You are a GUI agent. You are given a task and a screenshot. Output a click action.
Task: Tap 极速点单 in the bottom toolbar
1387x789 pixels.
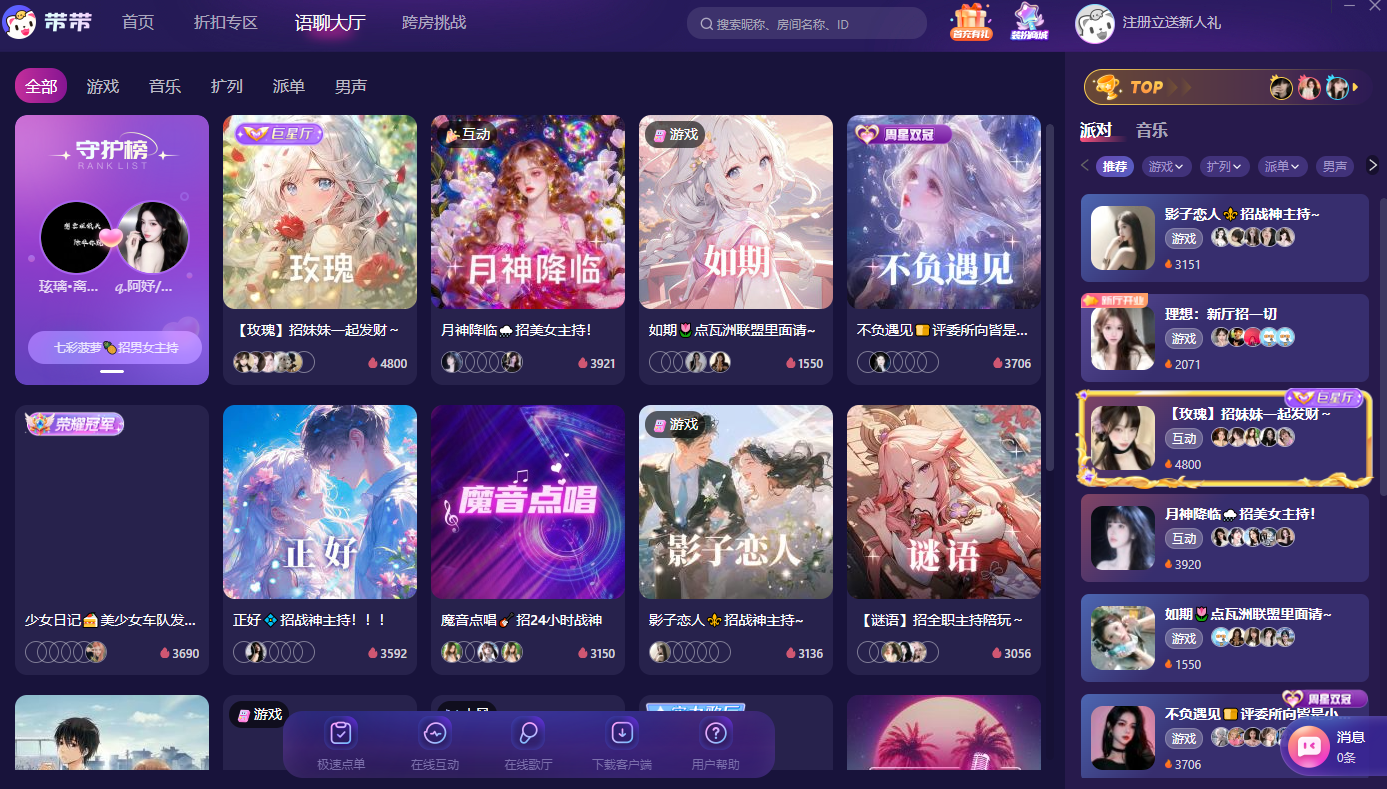pyautogui.click(x=341, y=743)
